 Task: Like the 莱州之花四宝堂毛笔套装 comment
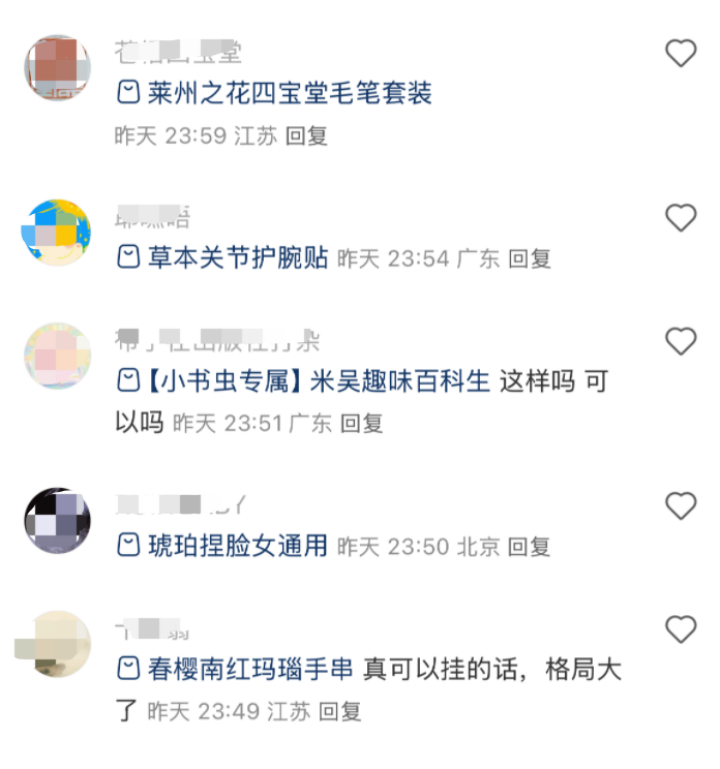tap(680, 53)
